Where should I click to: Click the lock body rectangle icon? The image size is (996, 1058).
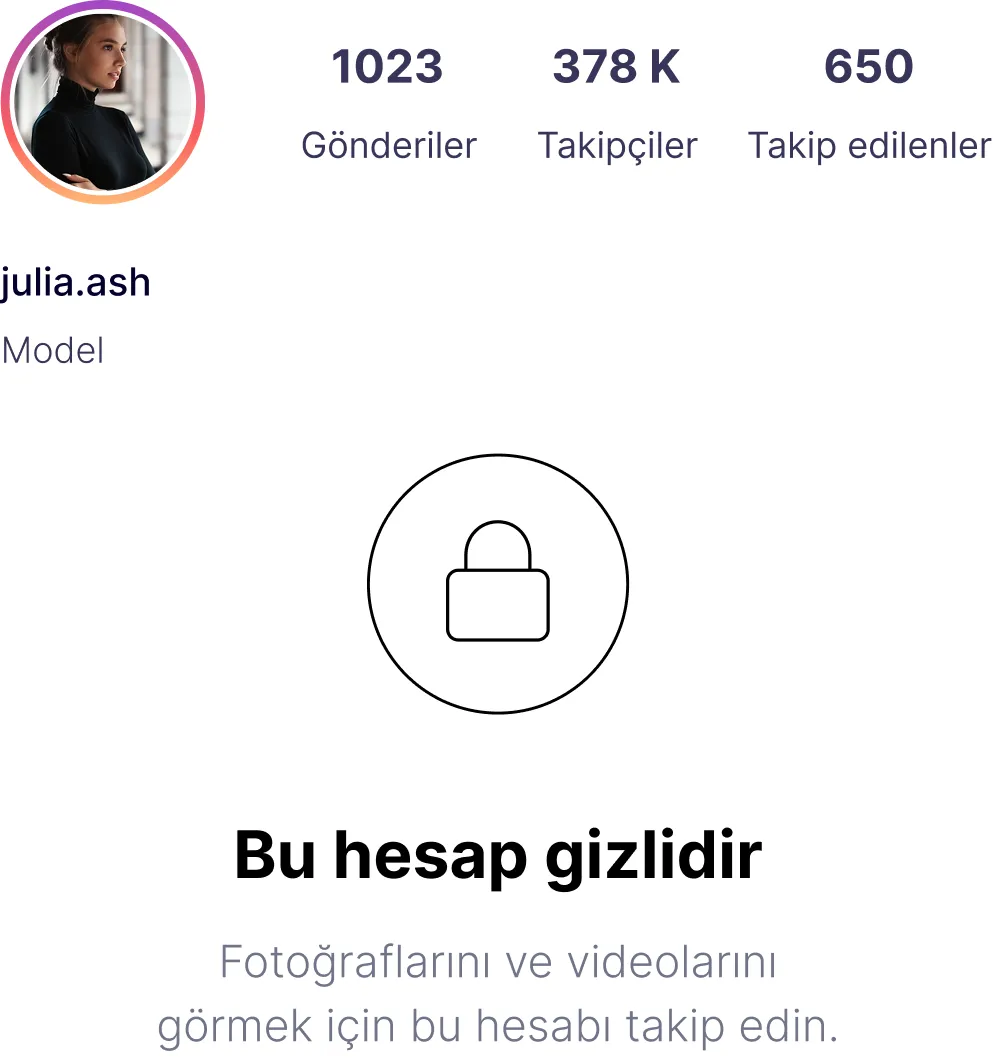498,605
